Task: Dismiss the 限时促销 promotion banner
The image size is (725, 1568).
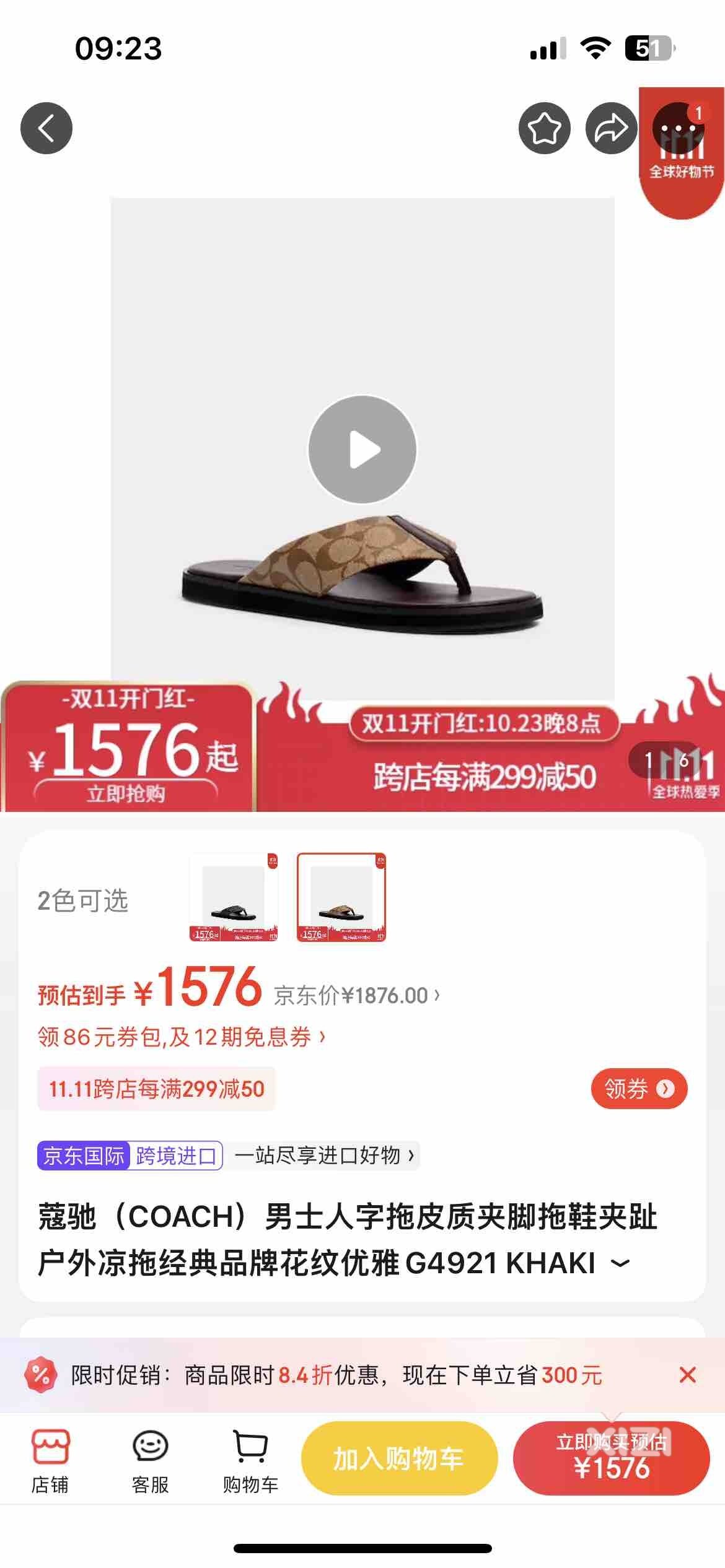Action: [x=687, y=1375]
